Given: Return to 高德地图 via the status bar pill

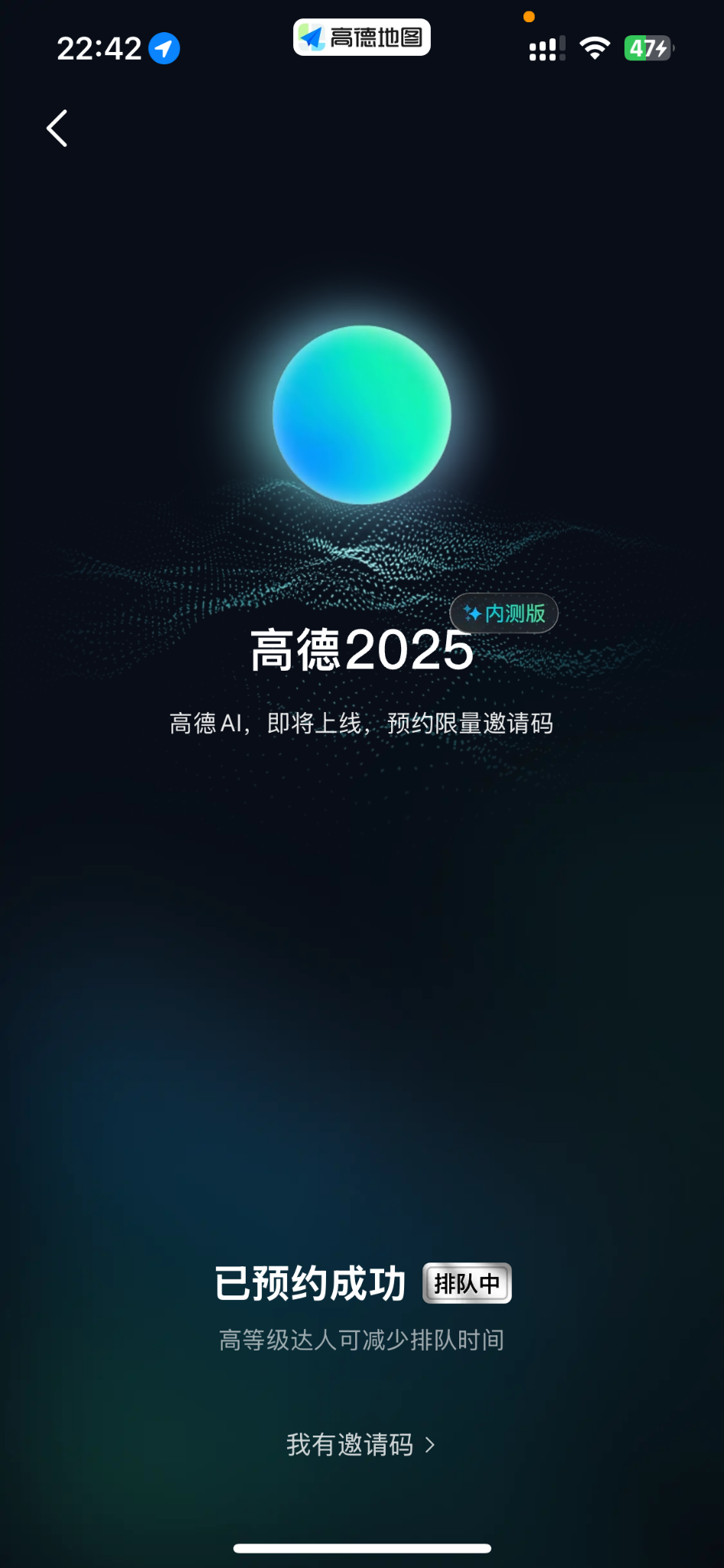Looking at the screenshot, I should pos(362,38).
